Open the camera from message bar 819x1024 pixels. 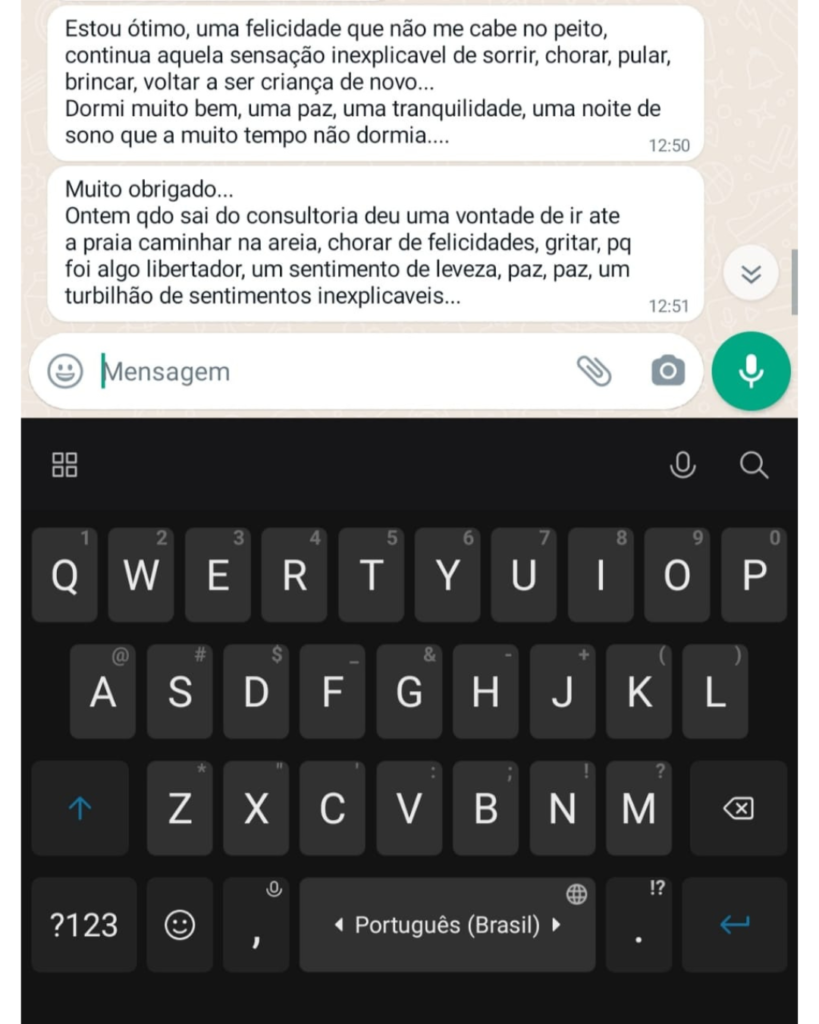667,372
